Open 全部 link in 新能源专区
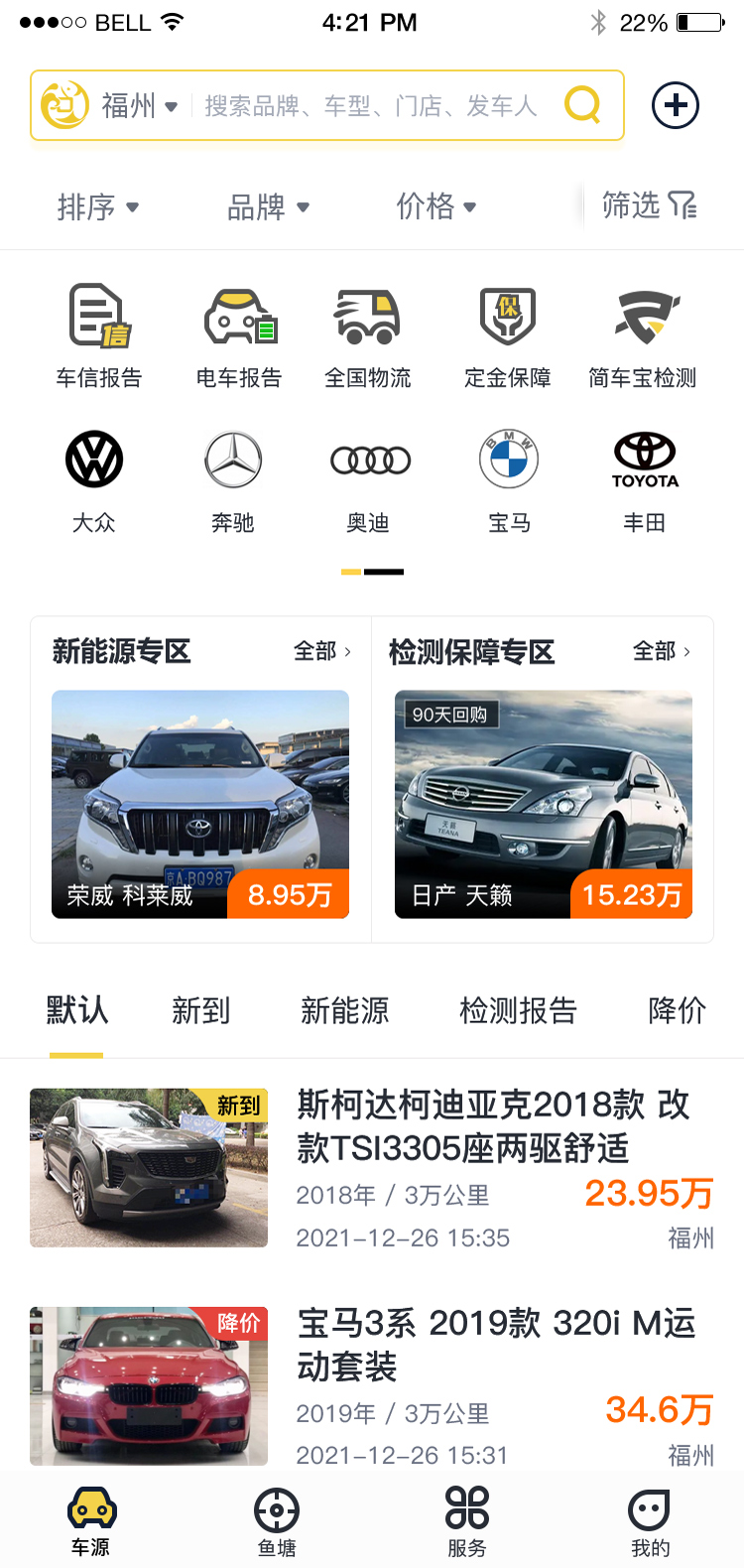Viewport: 744px width, 1568px height. [319, 652]
